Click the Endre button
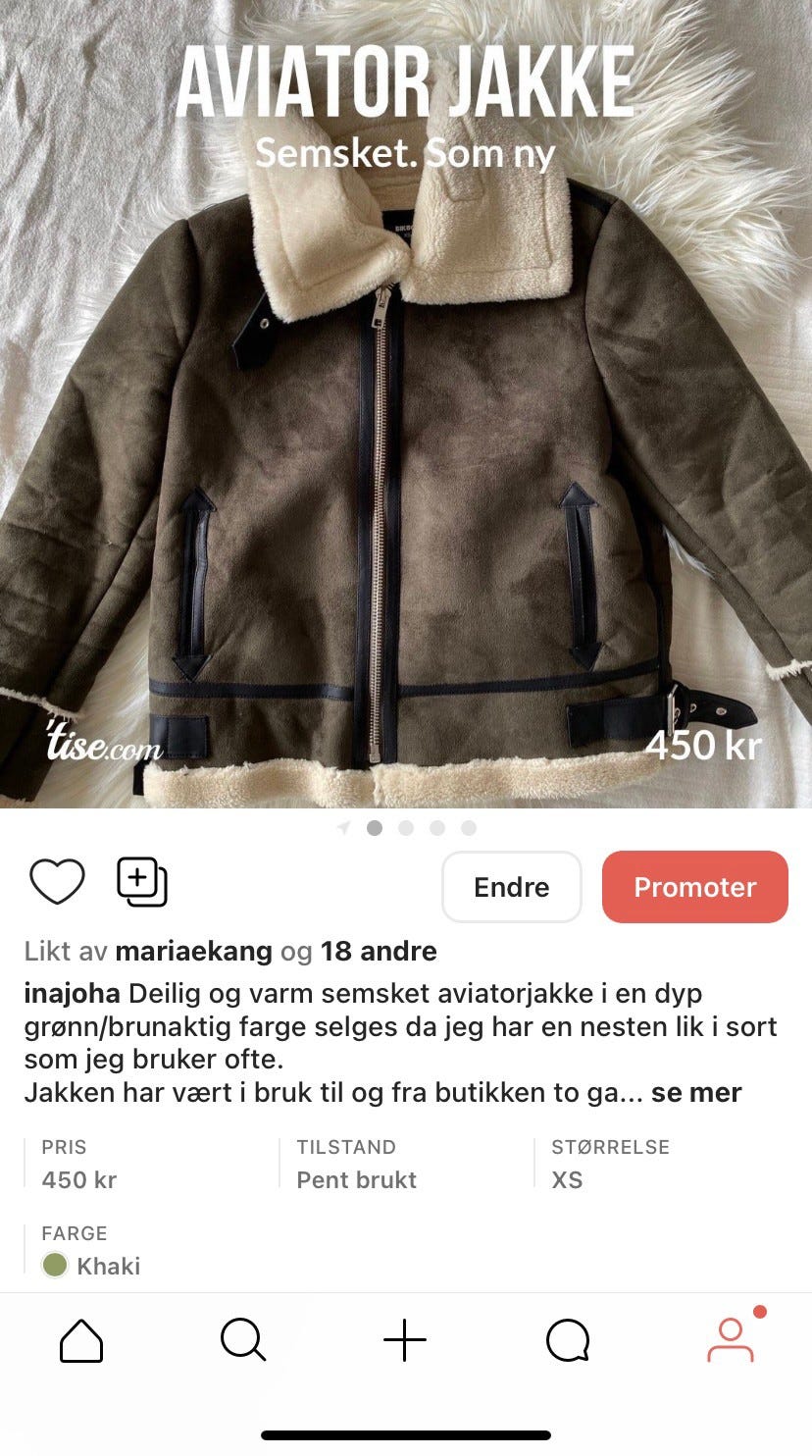 click(511, 887)
